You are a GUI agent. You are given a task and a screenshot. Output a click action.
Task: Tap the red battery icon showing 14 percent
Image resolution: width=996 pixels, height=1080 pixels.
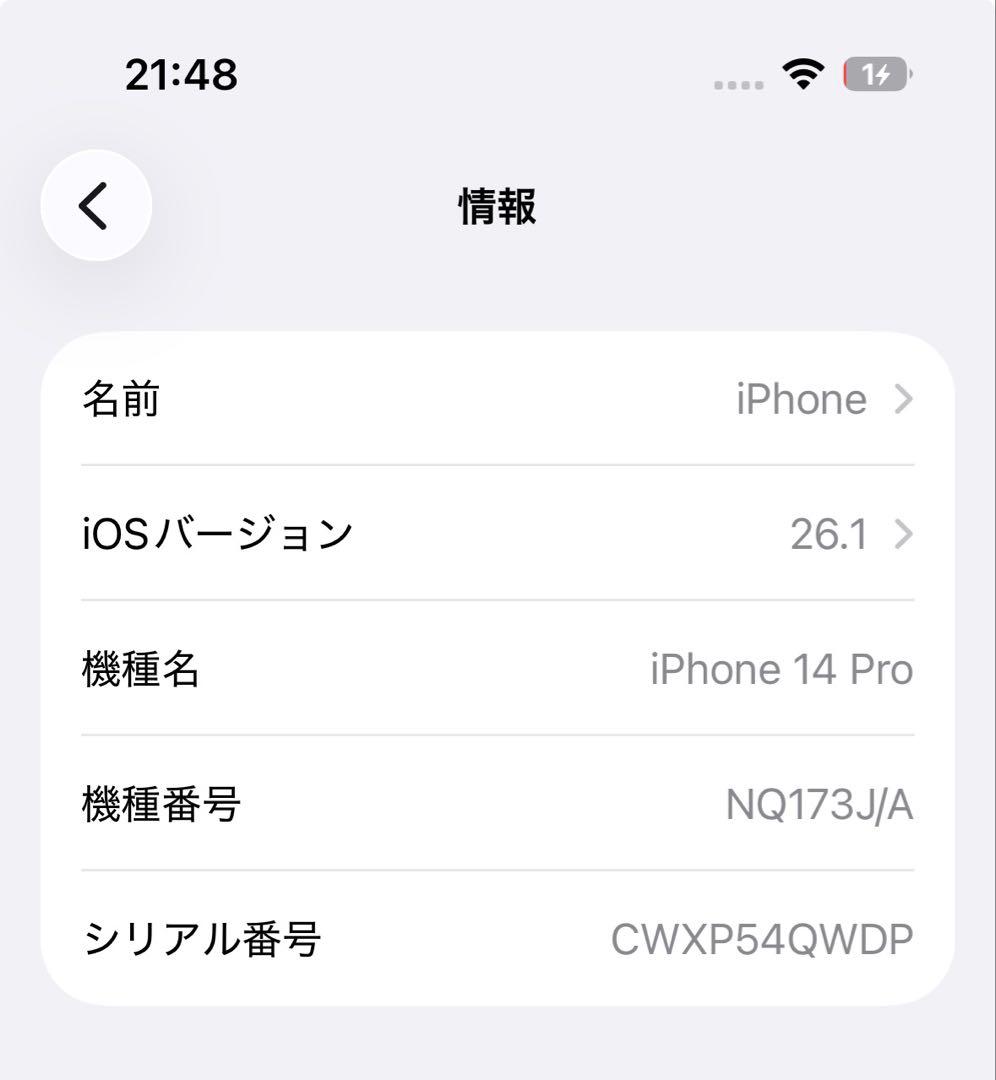tap(874, 71)
